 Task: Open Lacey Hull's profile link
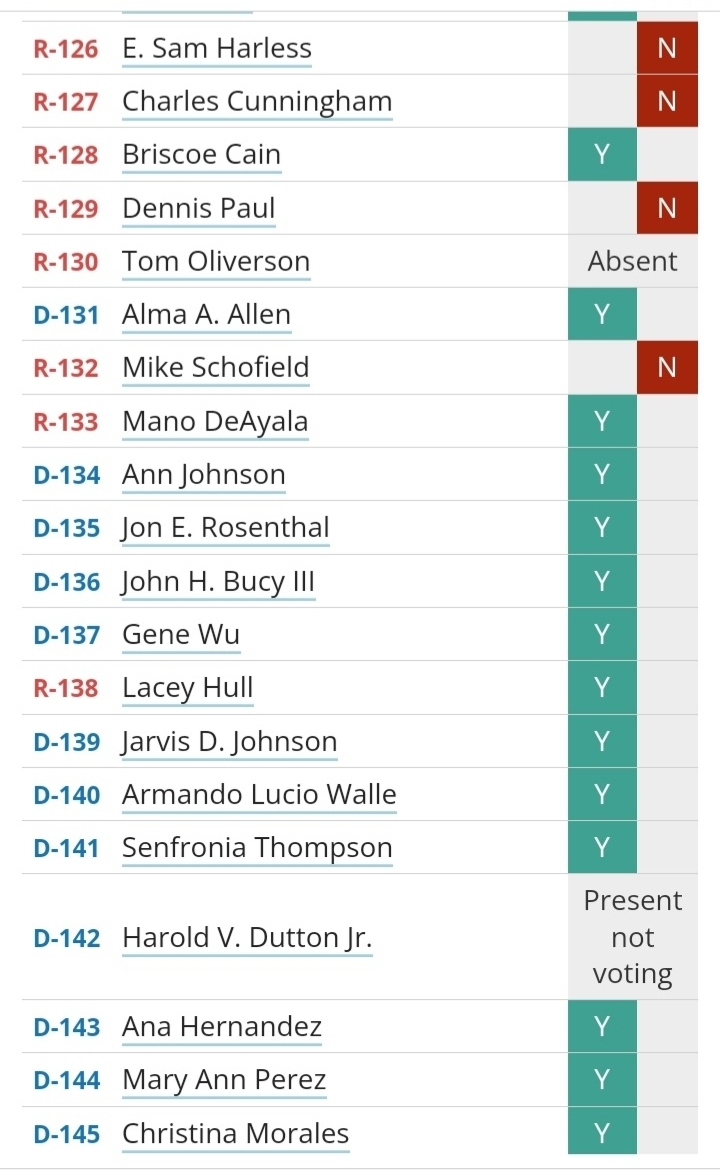click(188, 687)
